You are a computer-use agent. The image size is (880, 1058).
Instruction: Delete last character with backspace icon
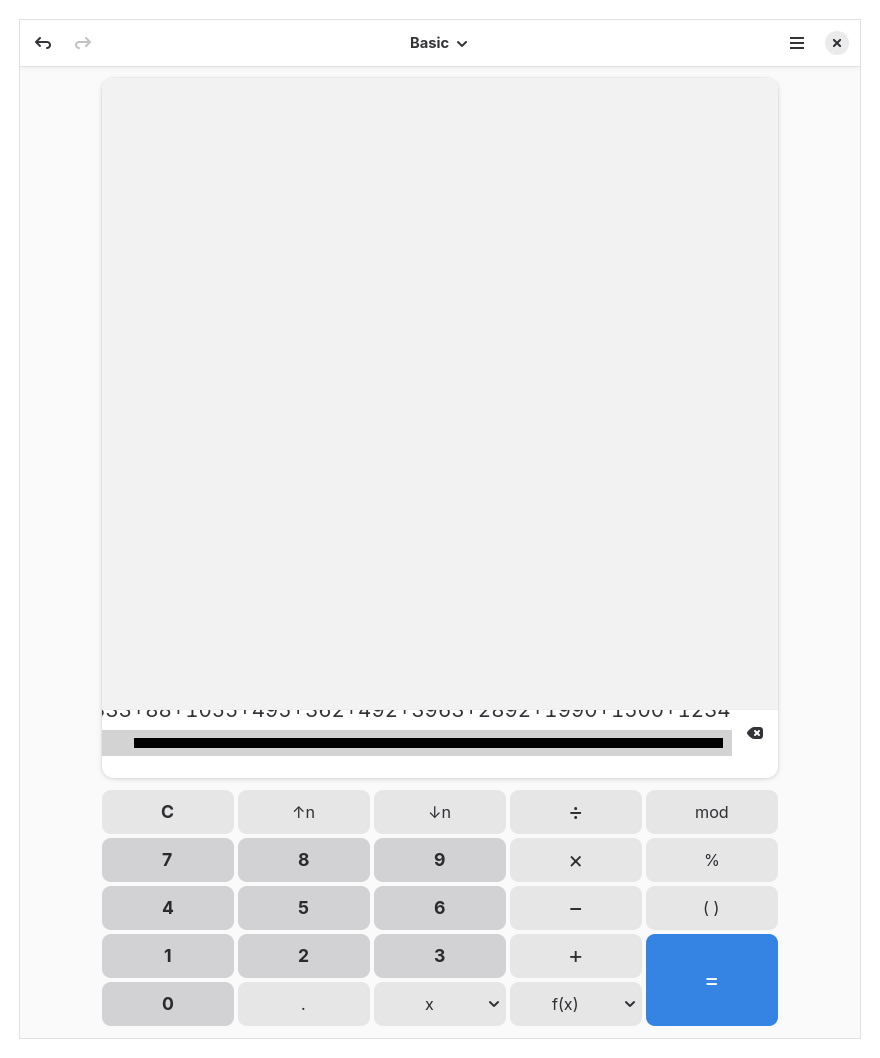pyautogui.click(x=755, y=733)
